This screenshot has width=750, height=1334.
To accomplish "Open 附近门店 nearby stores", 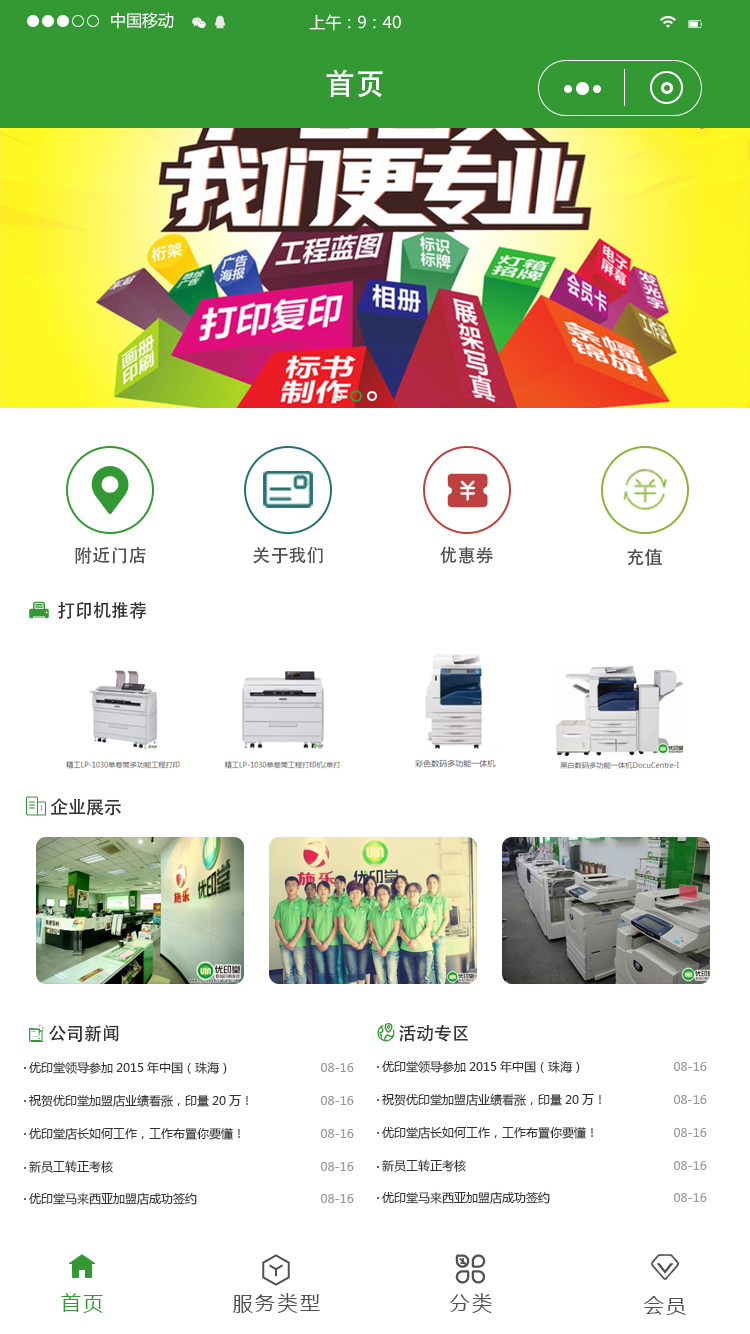I will (110, 490).
